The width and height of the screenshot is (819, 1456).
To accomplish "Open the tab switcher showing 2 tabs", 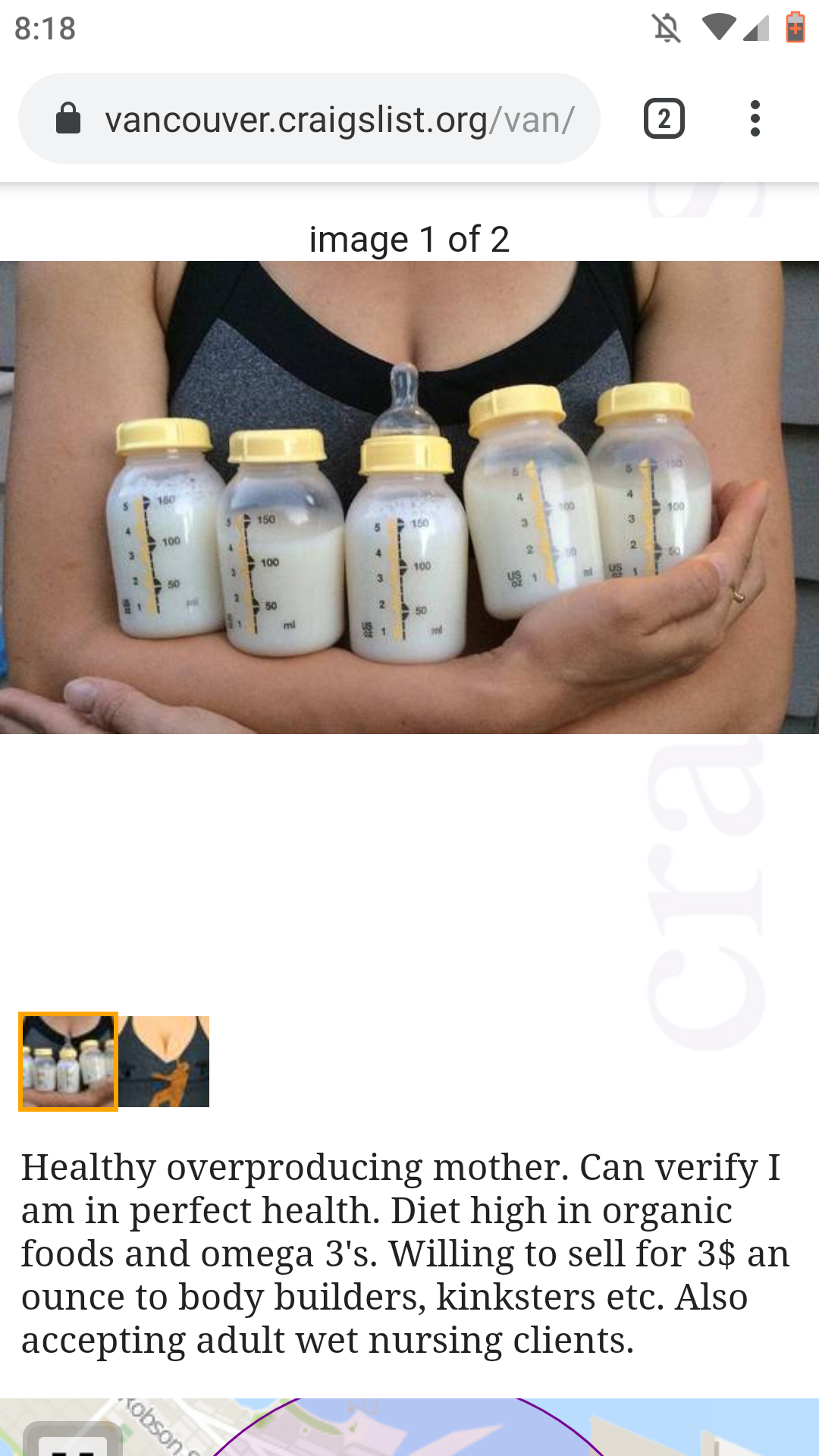I will coord(664,119).
